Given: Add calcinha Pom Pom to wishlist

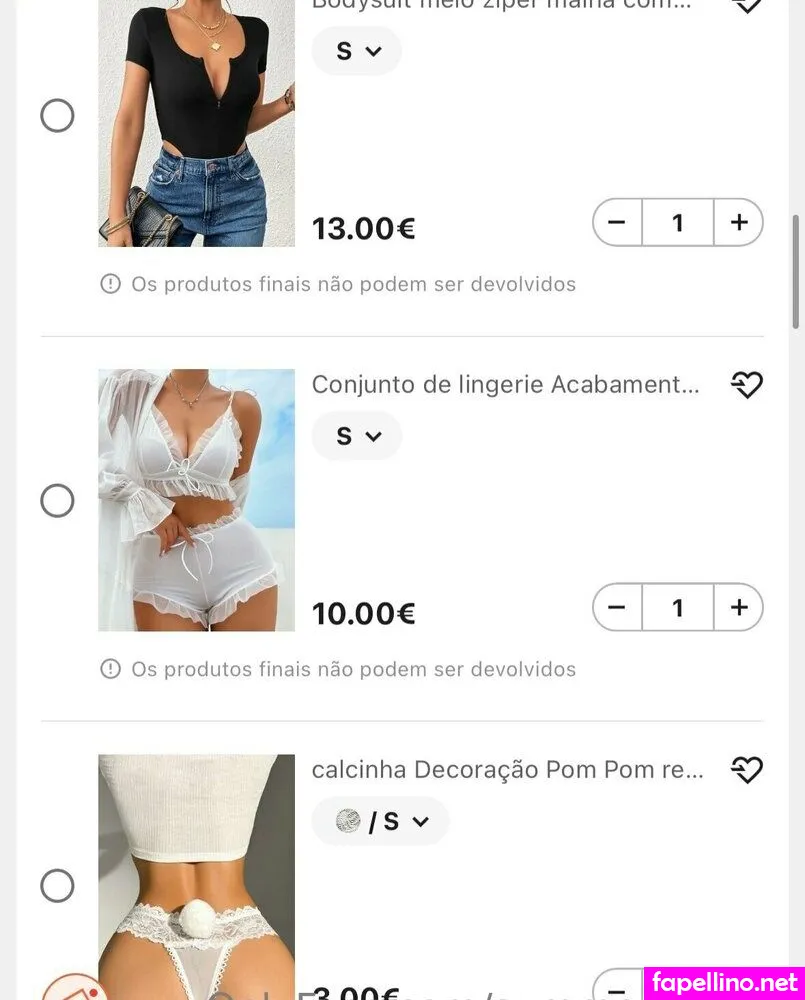Looking at the screenshot, I should pyautogui.click(x=747, y=770).
